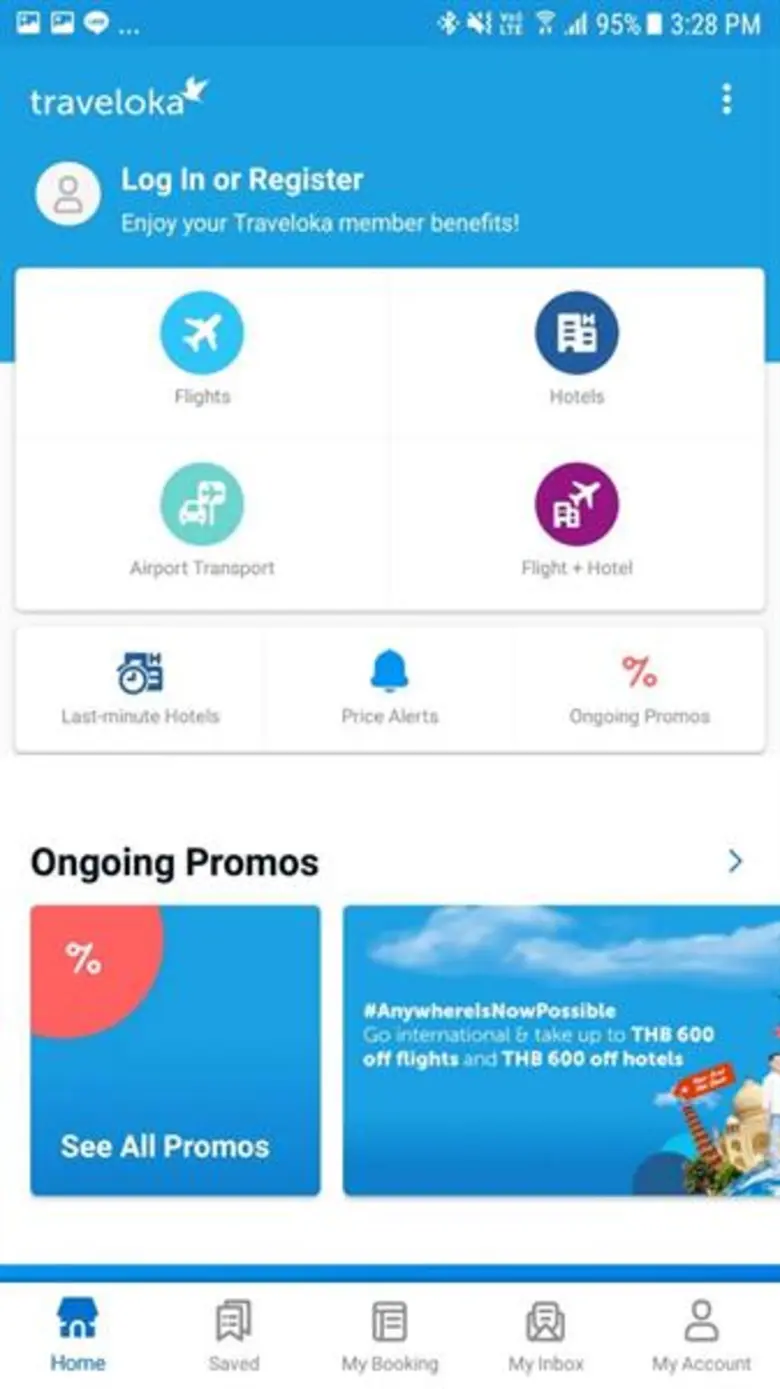The image size is (780, 1389).
Task: Tap Log In or Register
Action: click(x=242, y=181)
